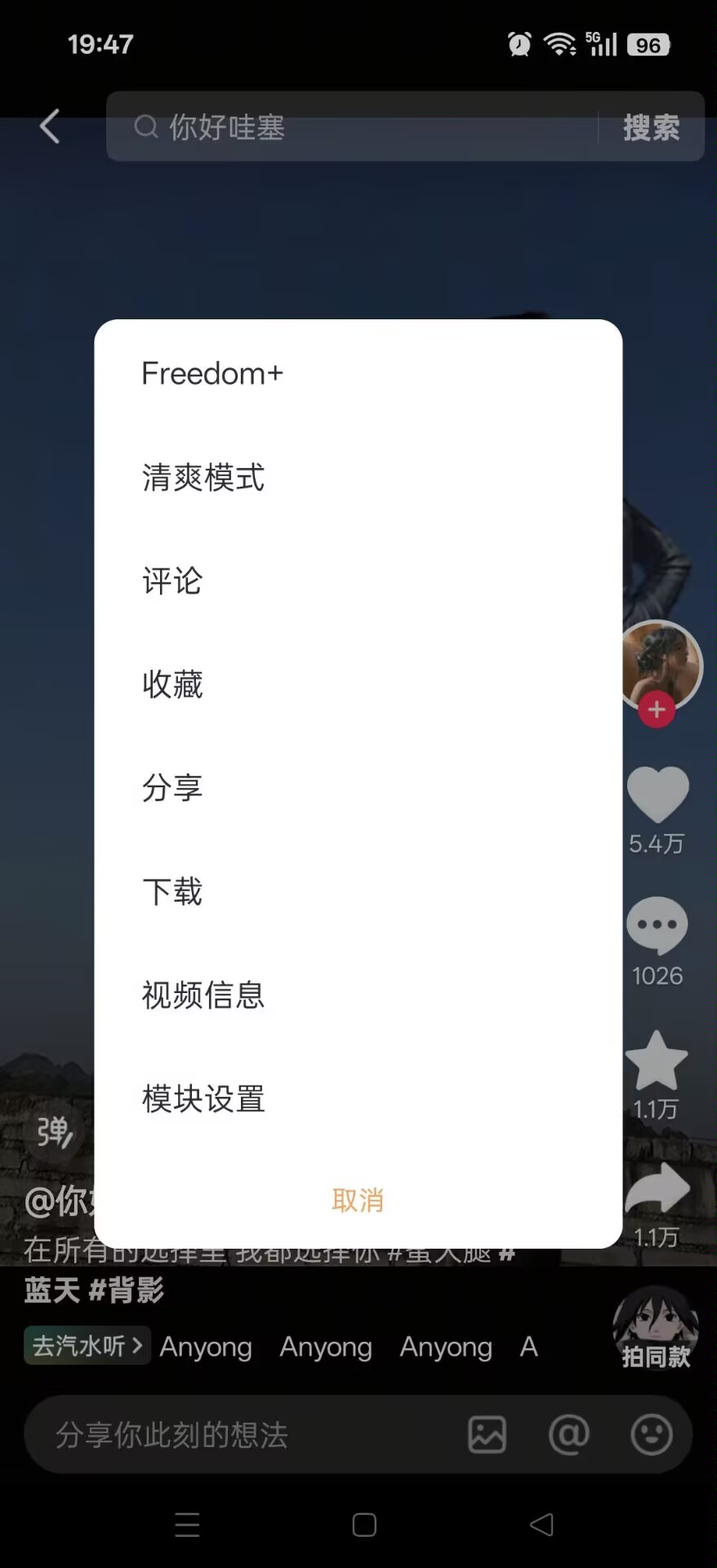Tap the search magnifier icon in search bar
Screen dimensions: 717x1568
pos(147,127)
